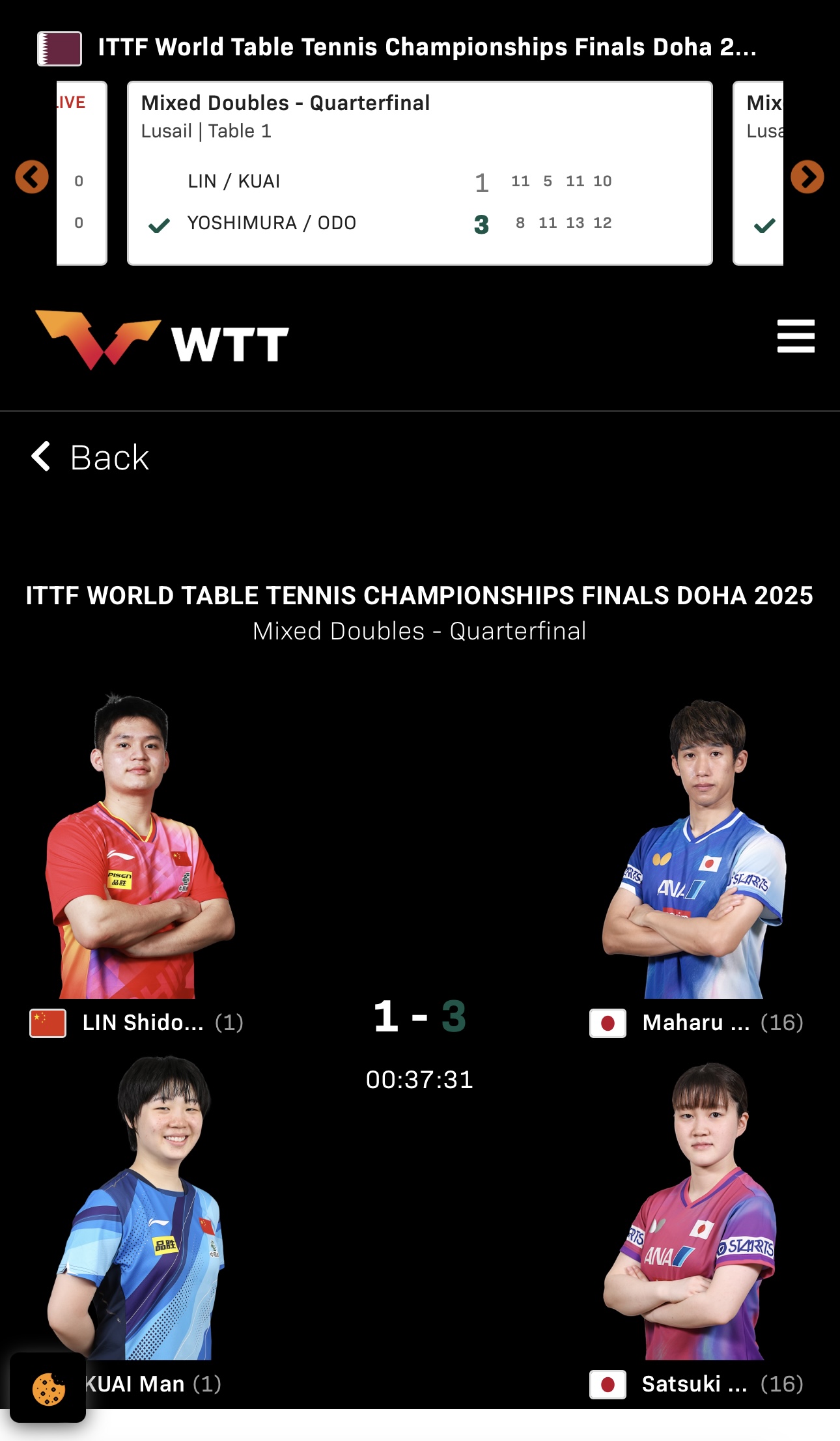
Task: Go back using the Back link
Action: 91,457
